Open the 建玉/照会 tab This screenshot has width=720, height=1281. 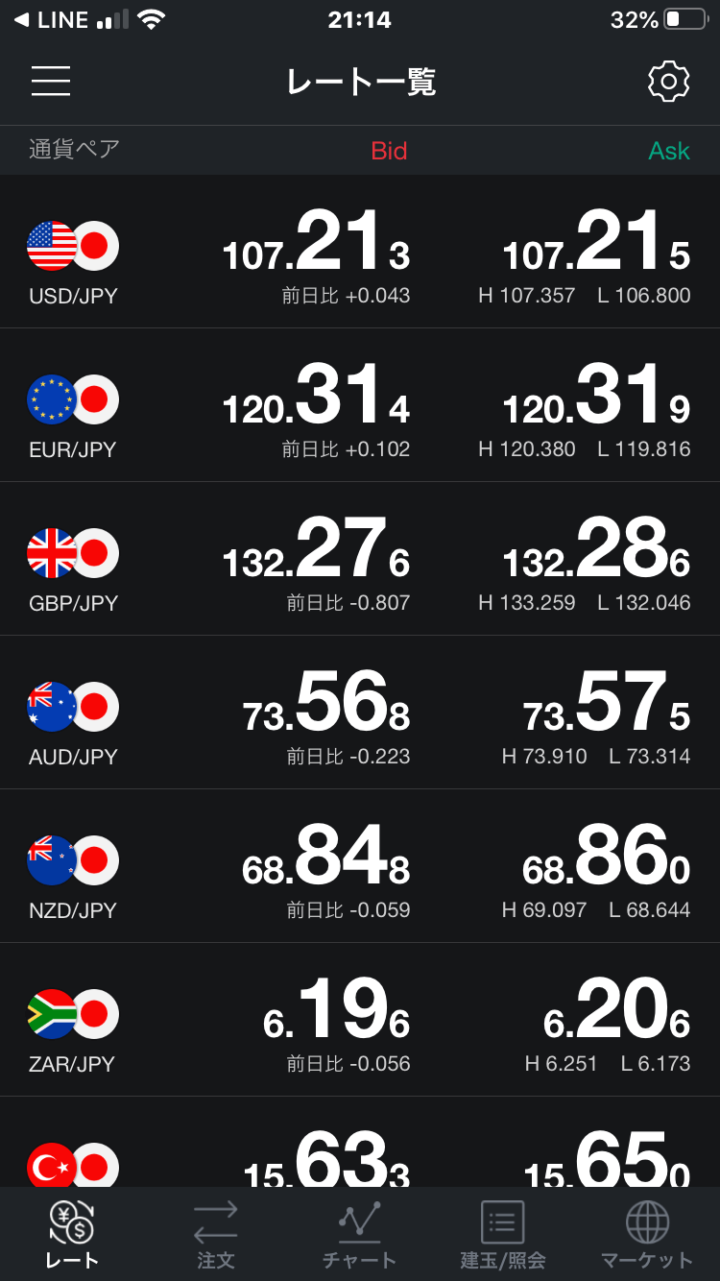tap(503, 1235)
